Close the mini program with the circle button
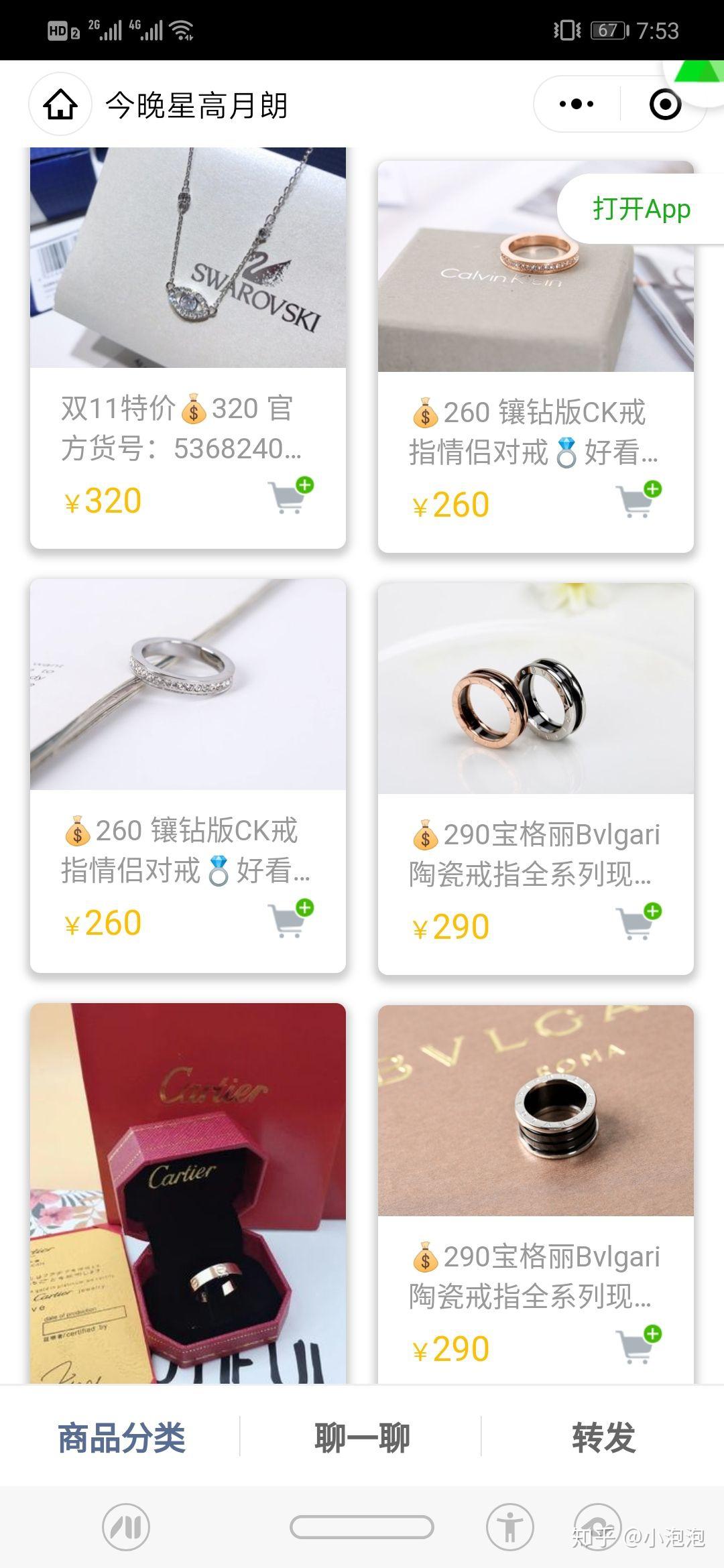Screen dimensions: 724x1568 tap(665, 105)
